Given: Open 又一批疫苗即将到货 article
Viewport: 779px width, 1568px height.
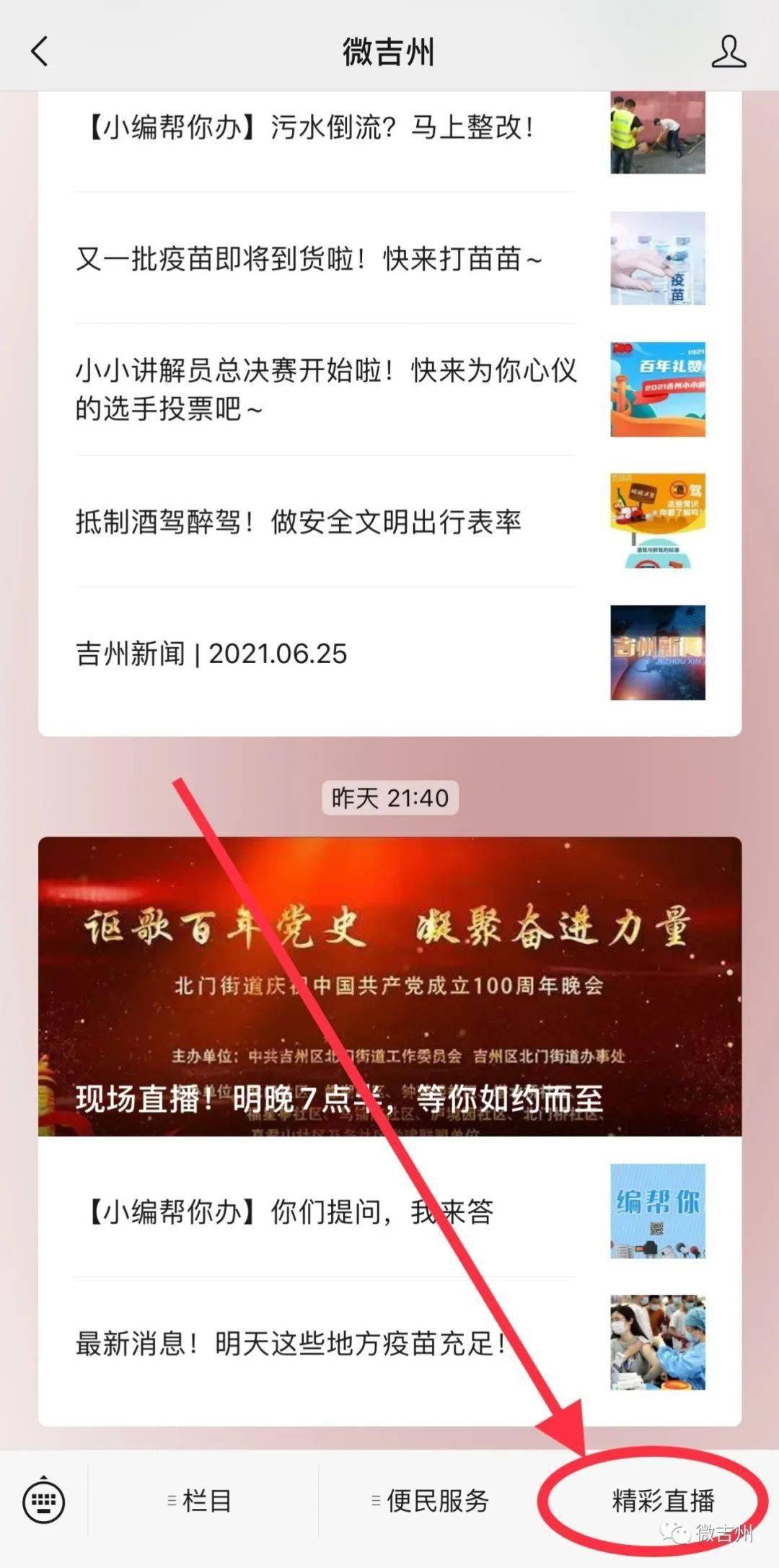Looking at the screenshot, I should click(310, 259).
